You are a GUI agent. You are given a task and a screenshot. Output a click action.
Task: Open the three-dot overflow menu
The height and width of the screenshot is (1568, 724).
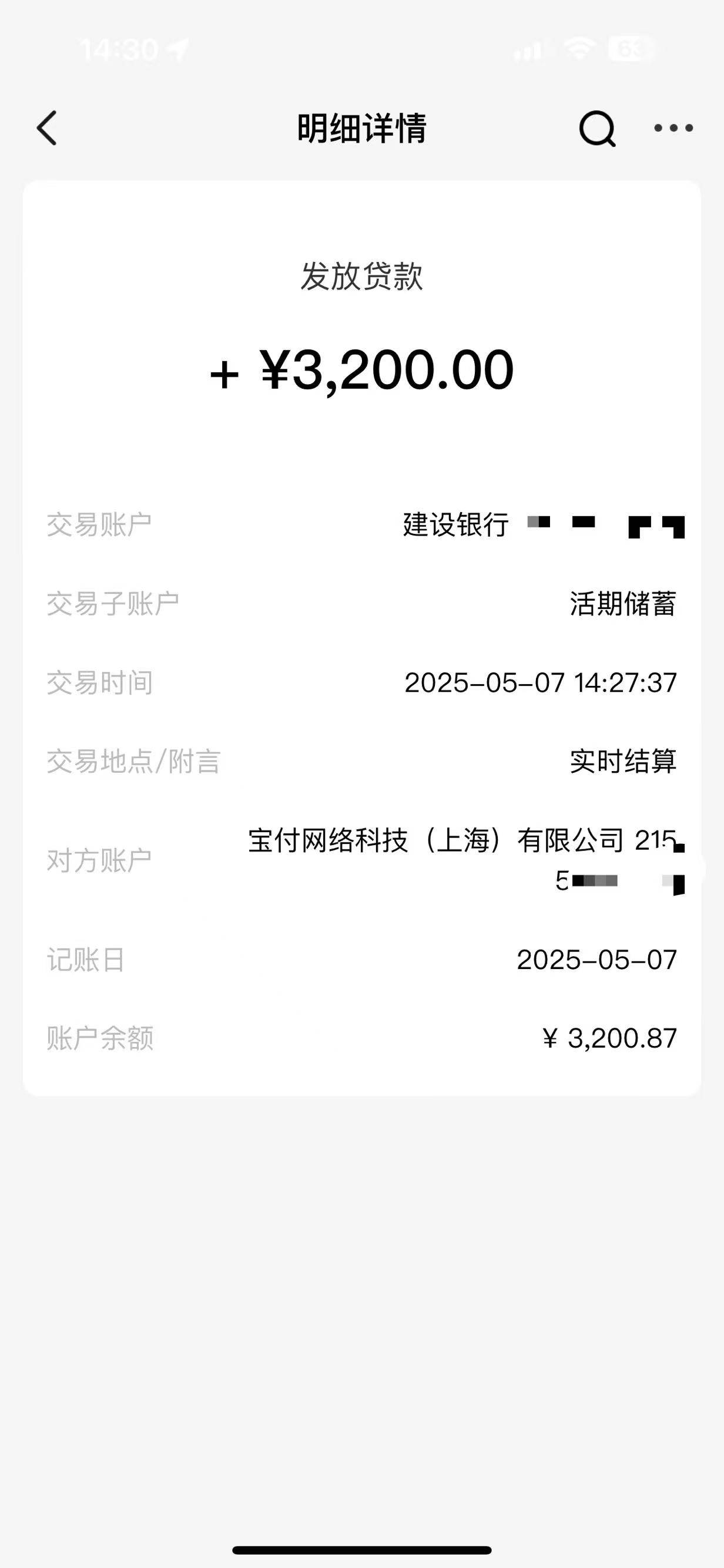(x=673, y=128)
